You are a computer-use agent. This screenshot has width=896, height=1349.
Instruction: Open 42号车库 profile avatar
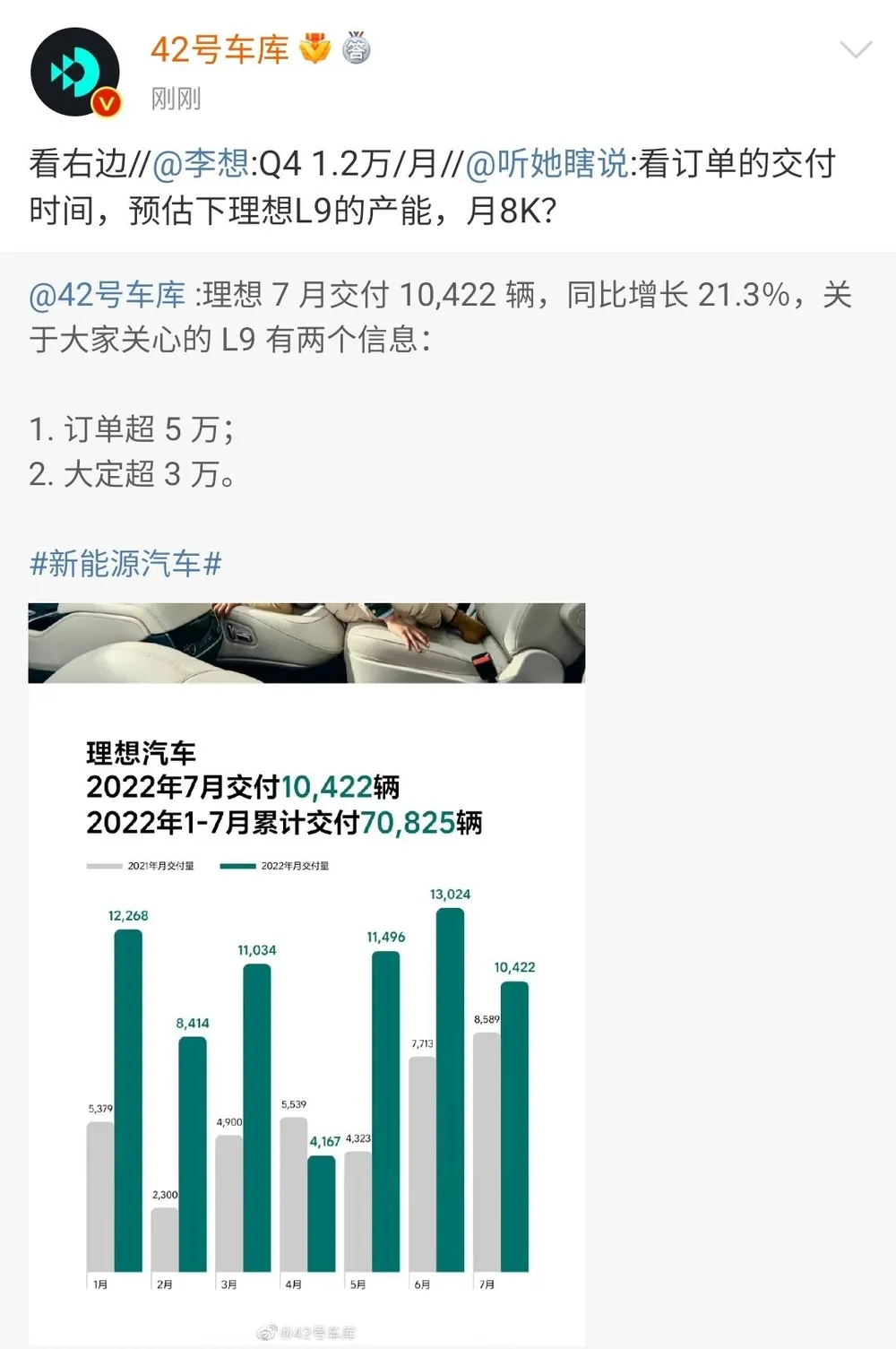[x=75, y=72]
